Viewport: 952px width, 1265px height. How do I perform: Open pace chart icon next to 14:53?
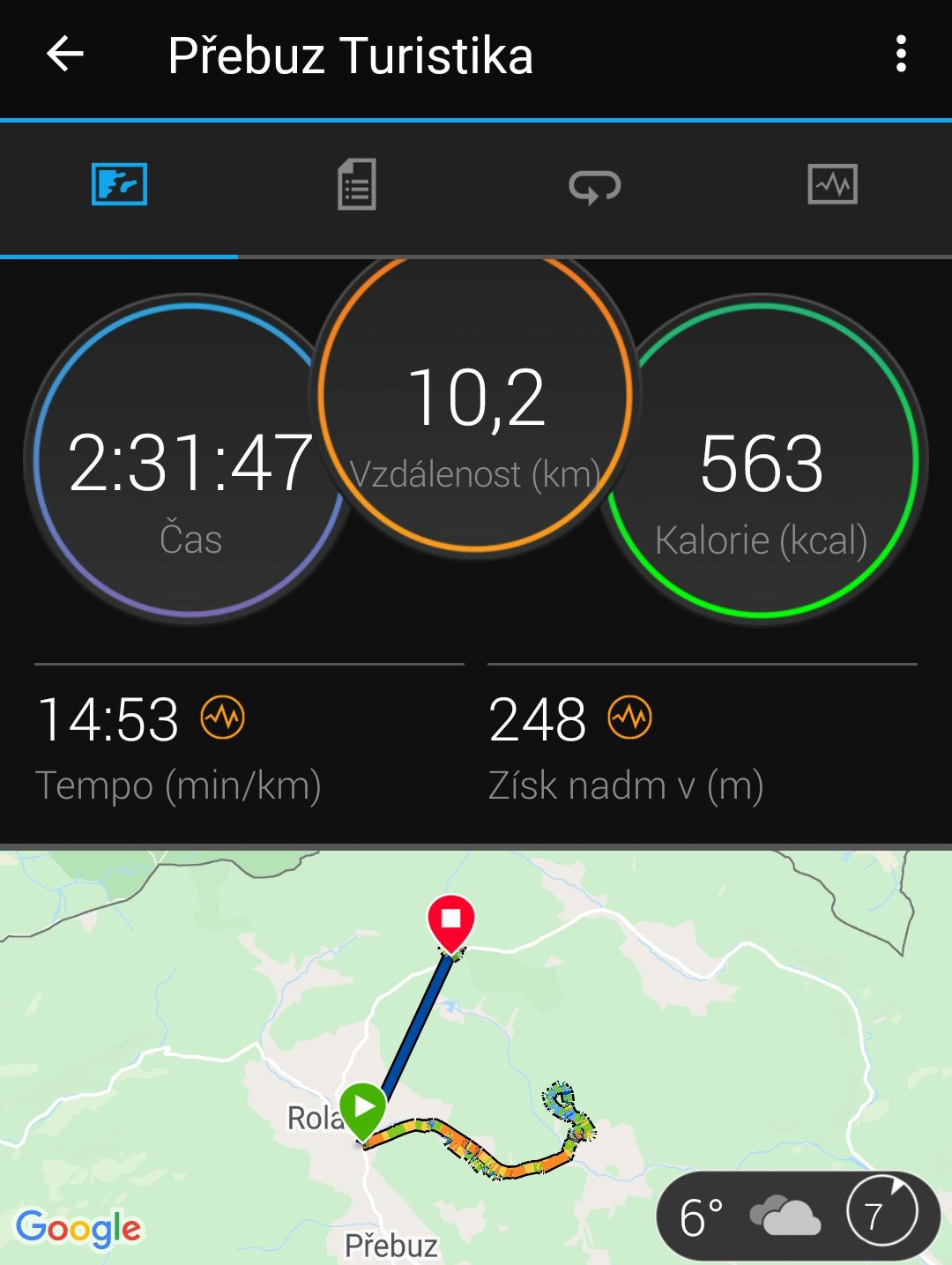(222, 718)
